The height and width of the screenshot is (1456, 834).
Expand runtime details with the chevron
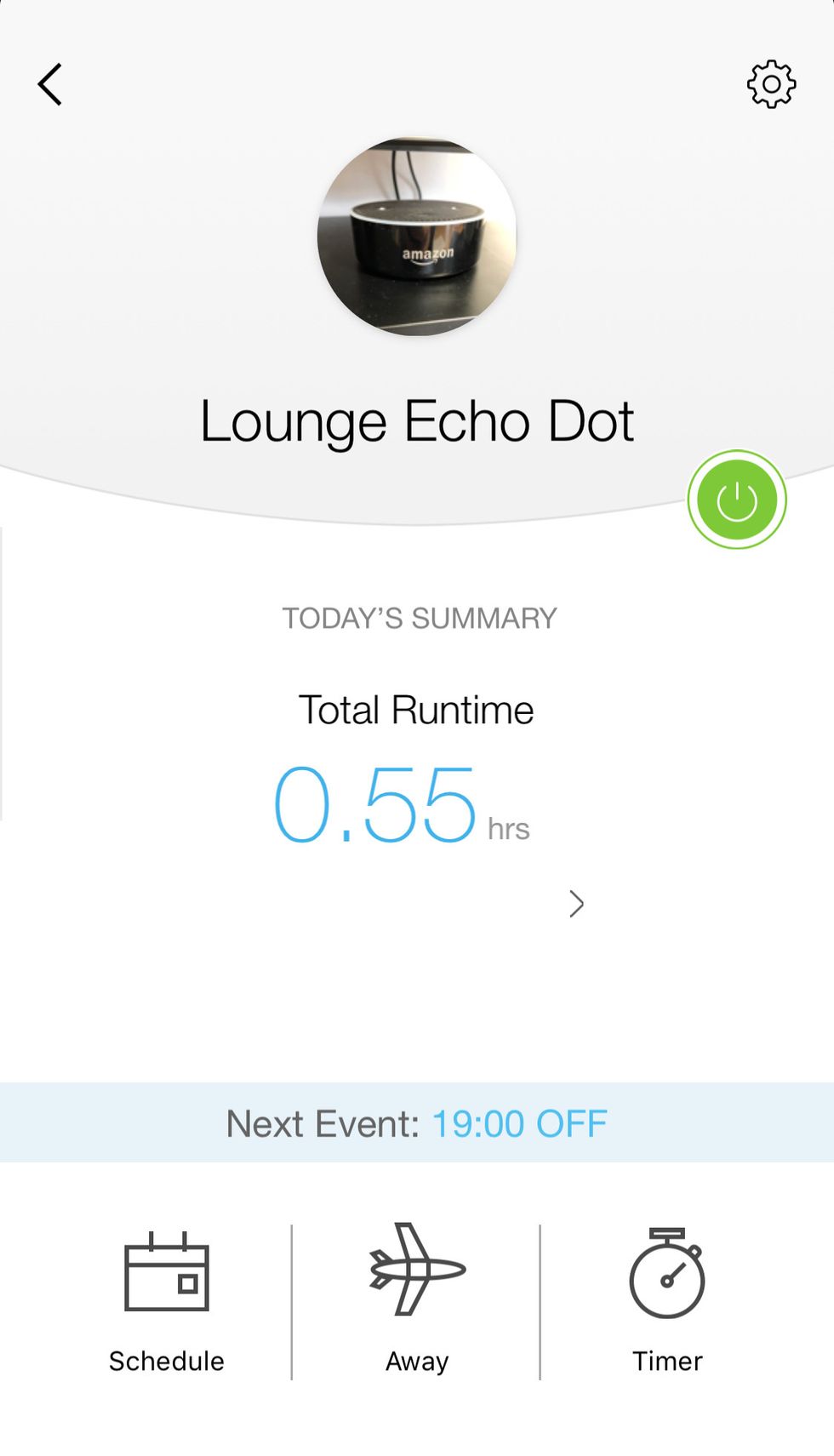pyautogui.click(x=577, y=904)
